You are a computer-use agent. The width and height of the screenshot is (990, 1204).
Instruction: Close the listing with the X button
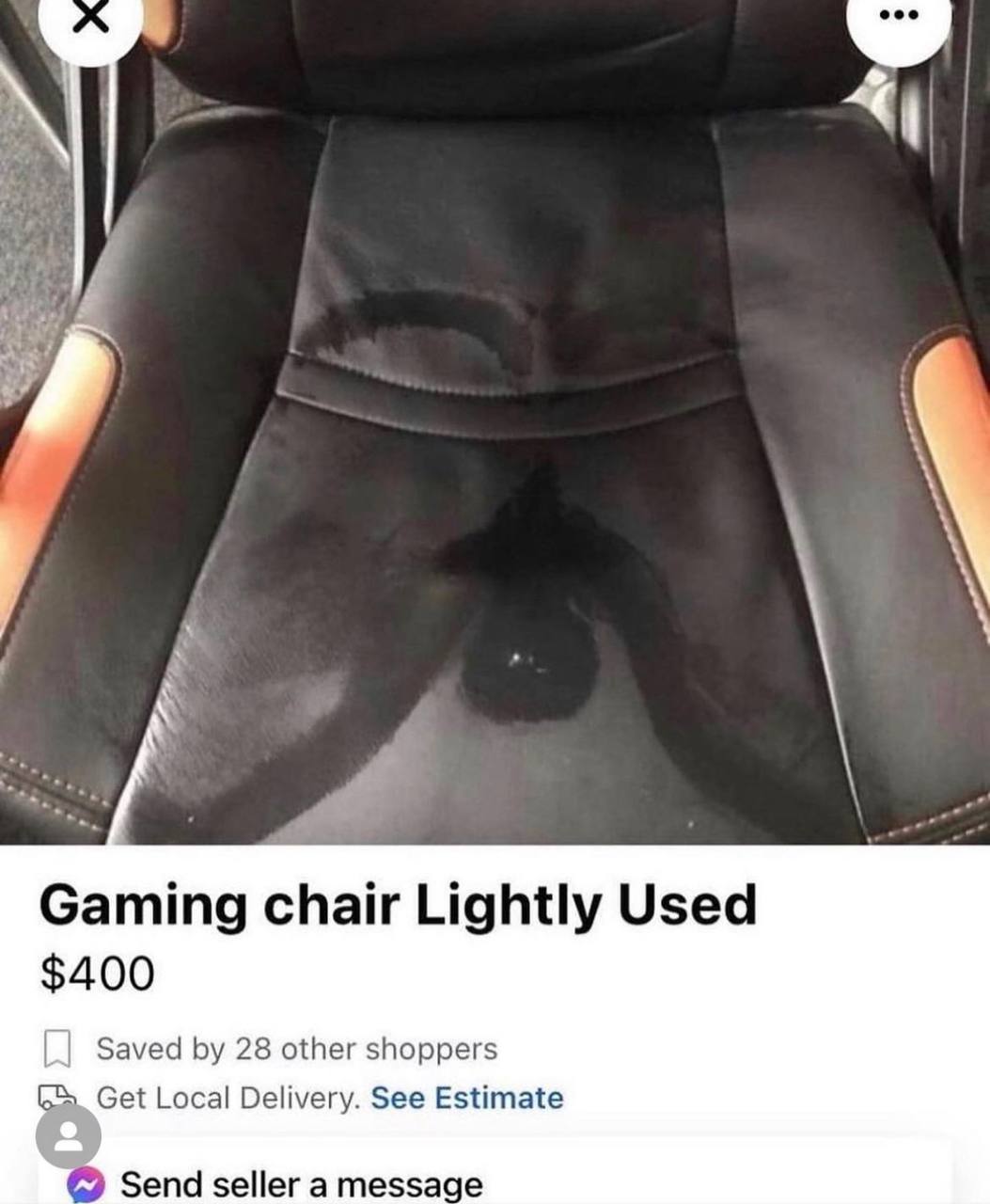tap(90, 21)
